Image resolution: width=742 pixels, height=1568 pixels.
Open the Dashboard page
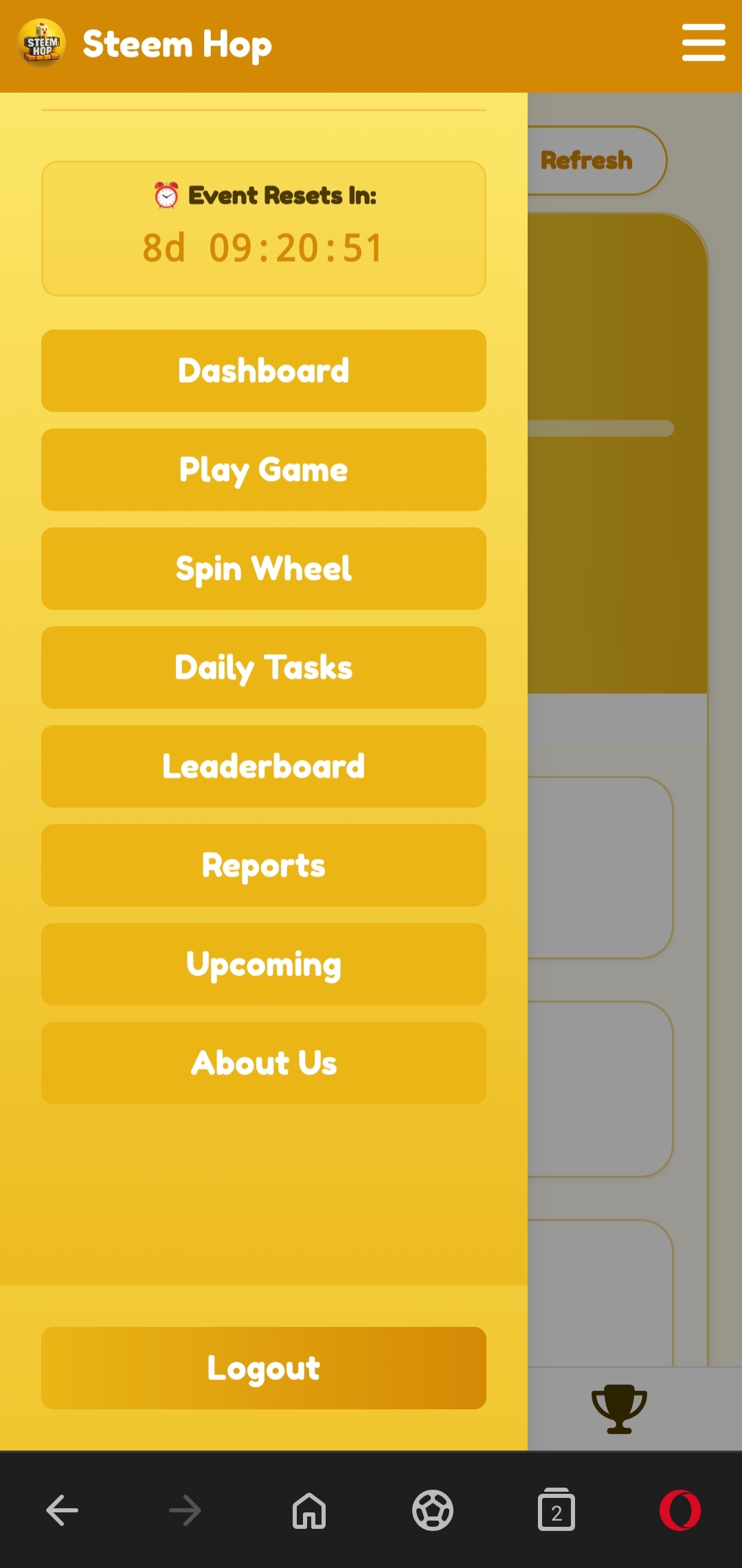click(264, 371)
